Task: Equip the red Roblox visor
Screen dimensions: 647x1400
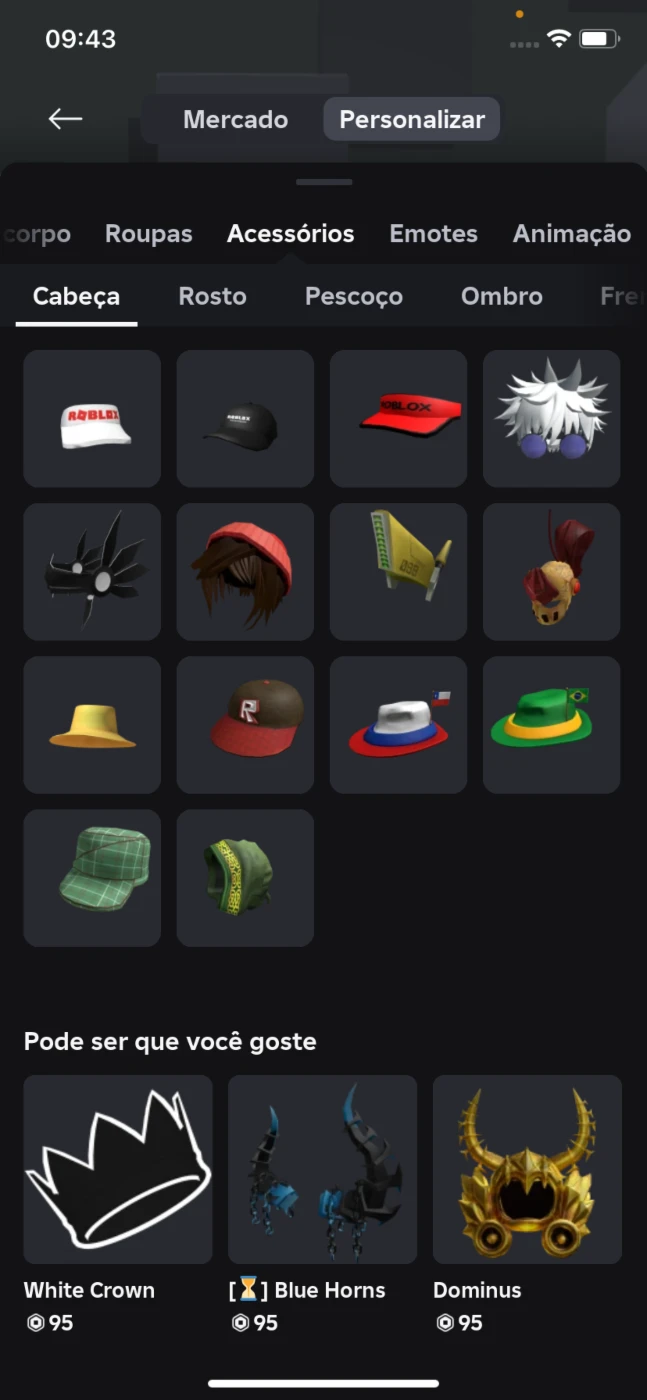Action: click(x=398, y=419)
